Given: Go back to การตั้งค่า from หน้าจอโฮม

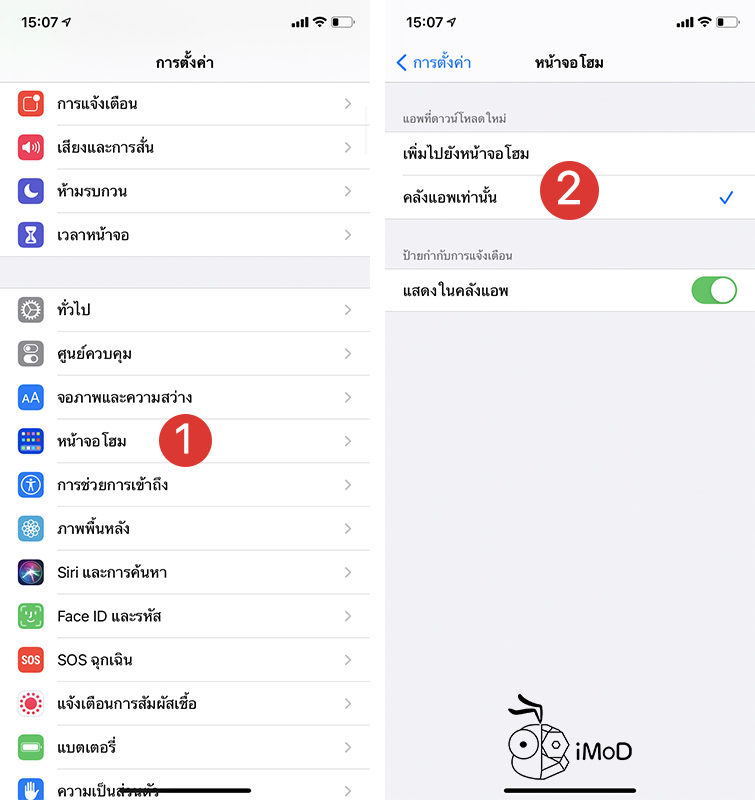Looking at the screenshot, I should point(434,63).
